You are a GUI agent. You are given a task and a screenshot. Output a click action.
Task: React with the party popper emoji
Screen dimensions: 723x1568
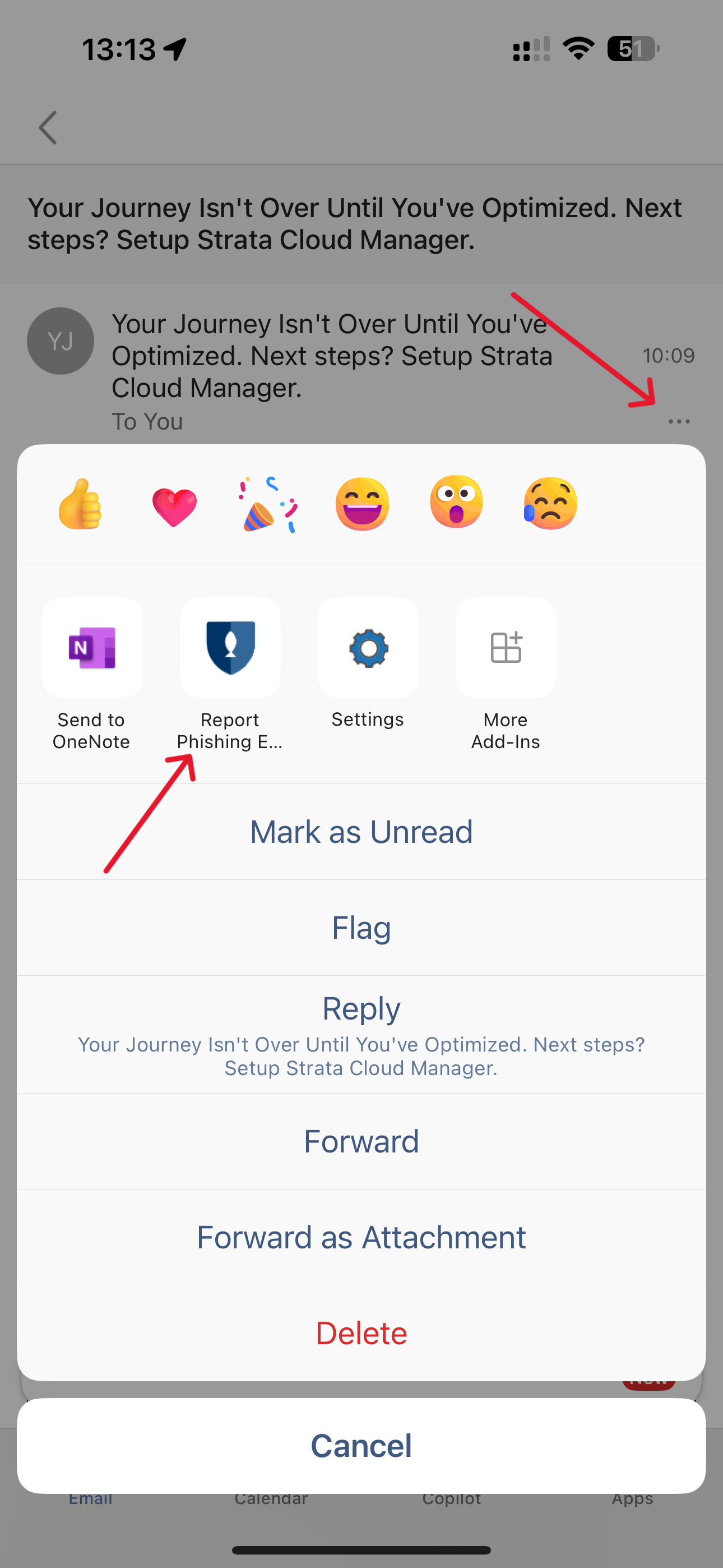(x=268, y=505)
